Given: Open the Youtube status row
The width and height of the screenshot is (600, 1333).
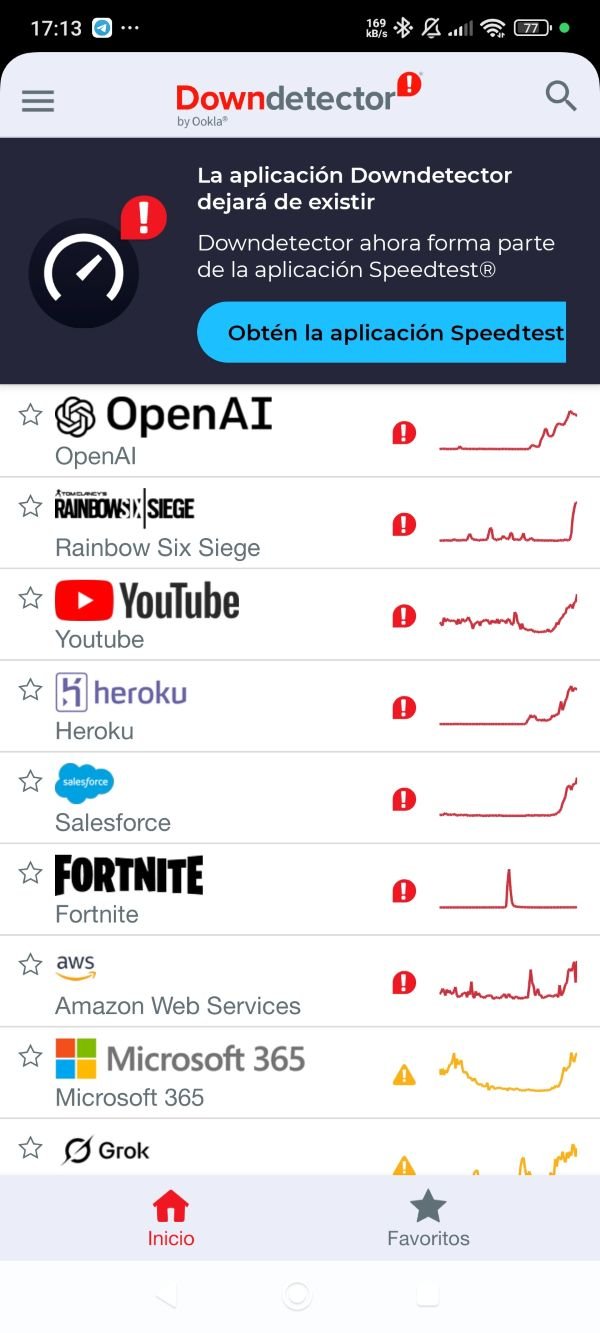Looking at the screenshot, I should 300,614.
